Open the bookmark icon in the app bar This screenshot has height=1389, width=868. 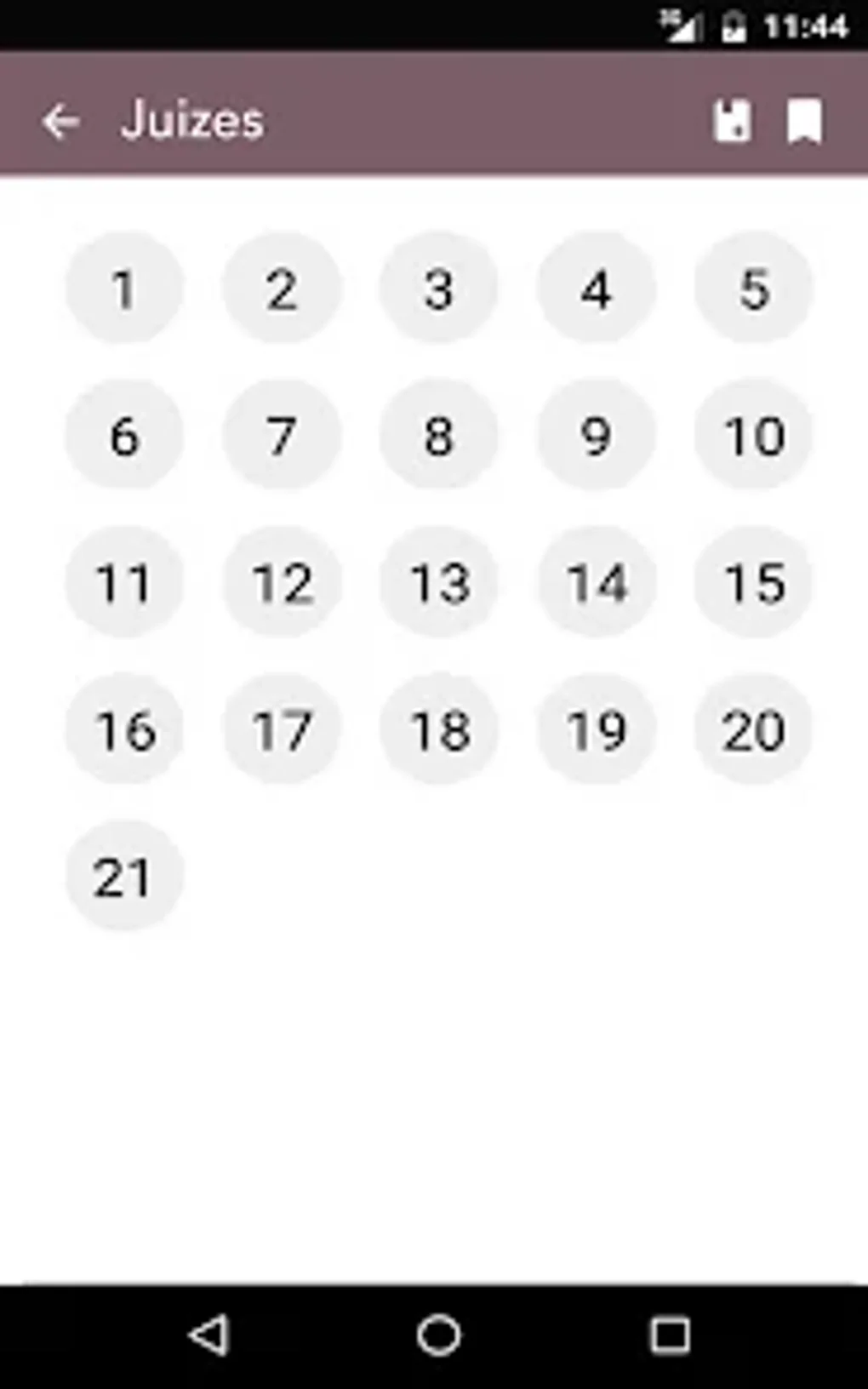click(804, 122)
